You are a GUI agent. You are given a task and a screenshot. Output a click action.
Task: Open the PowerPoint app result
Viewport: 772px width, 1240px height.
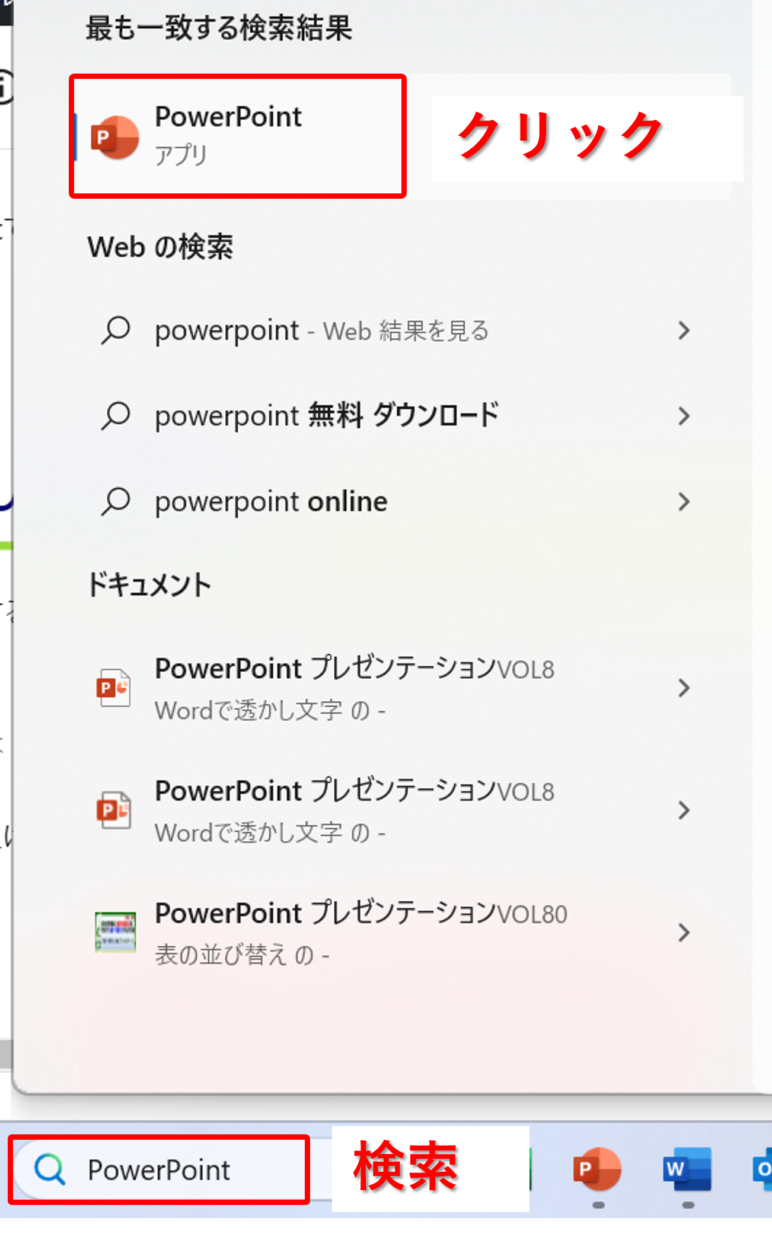[x=238, y=135]
